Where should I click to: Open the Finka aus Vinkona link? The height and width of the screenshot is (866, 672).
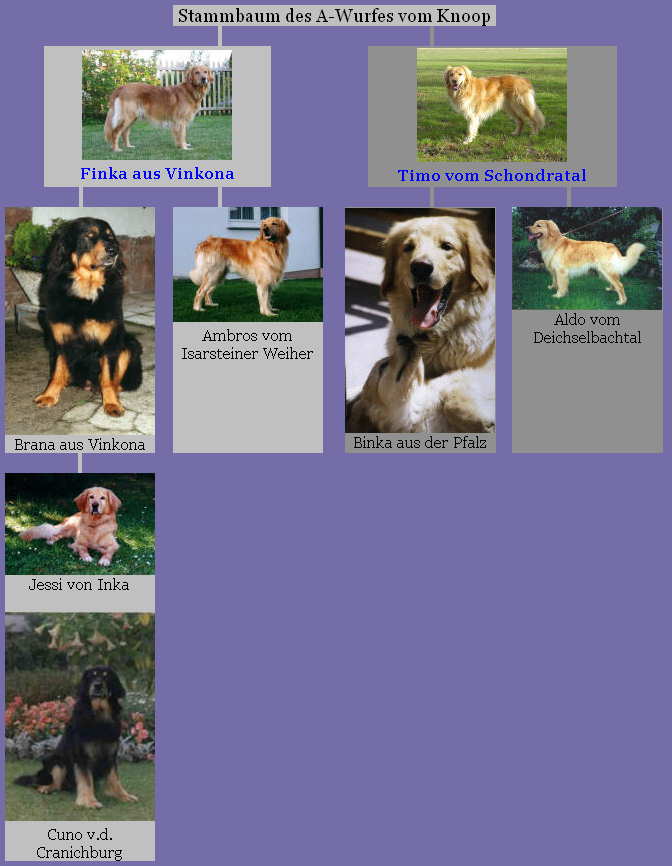157,174
